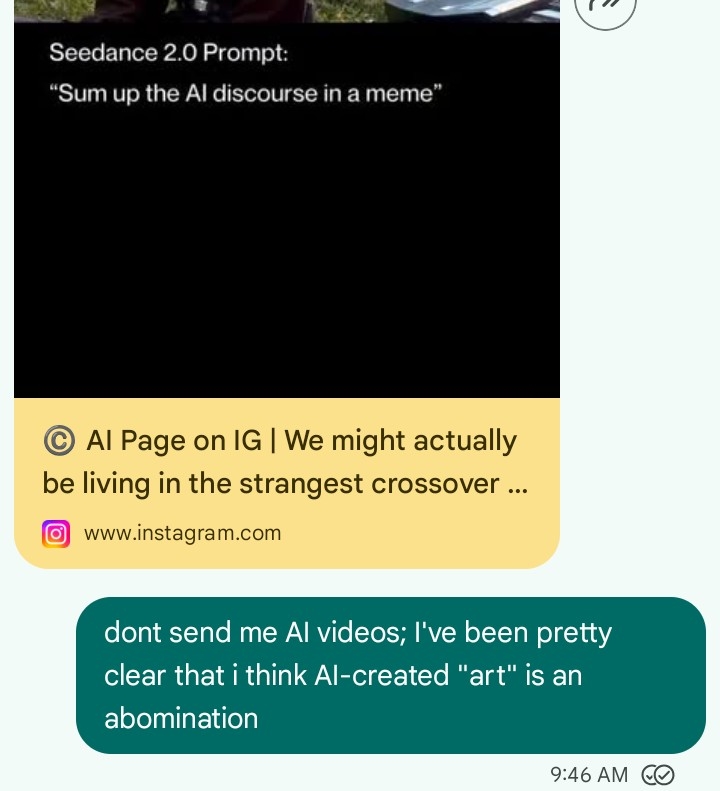Play the Seedance 2.0 video preview

click(x=286, y=230)
